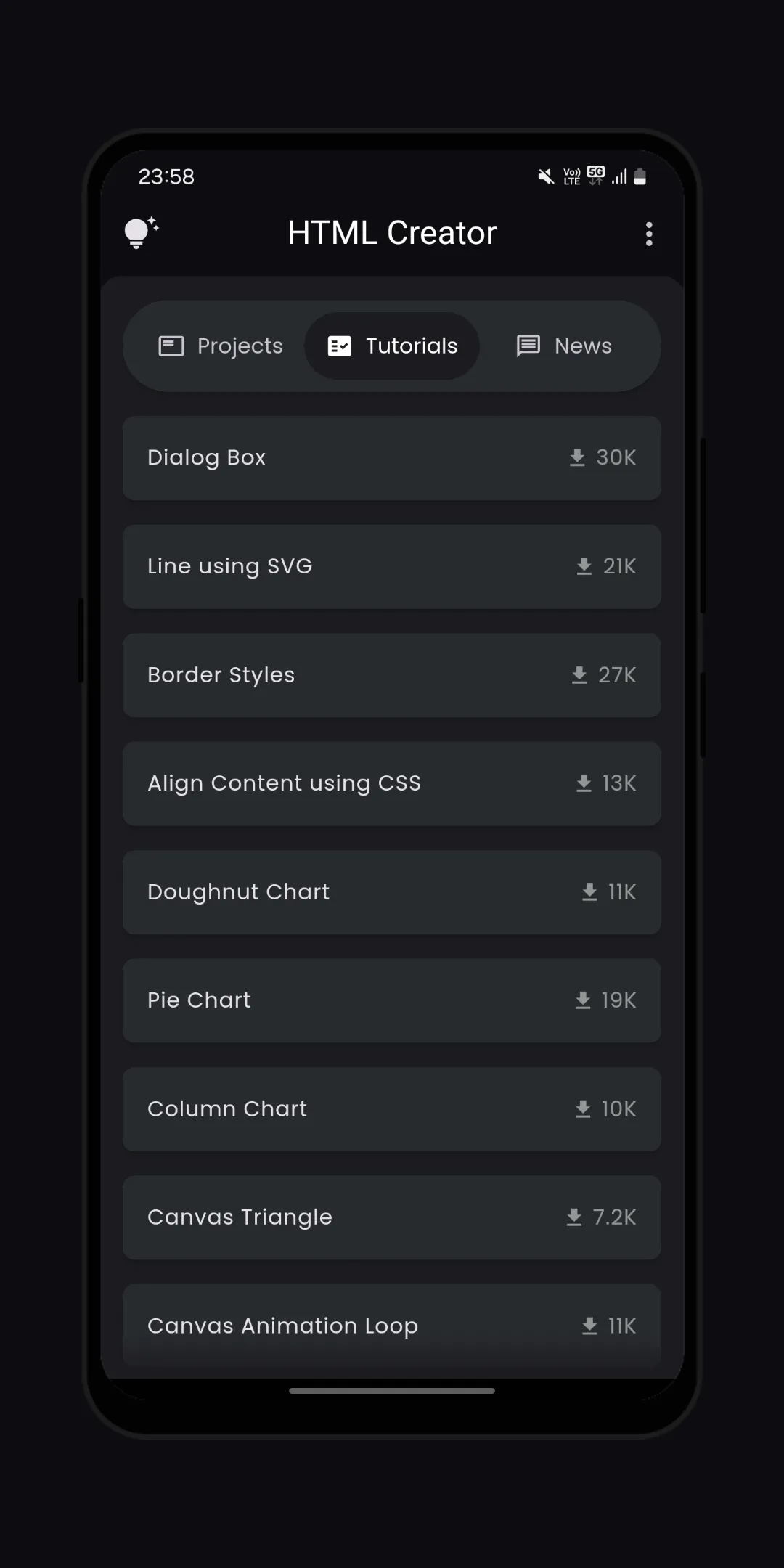Click the download icon beside Doughnut Chart

tap(588, 891)
